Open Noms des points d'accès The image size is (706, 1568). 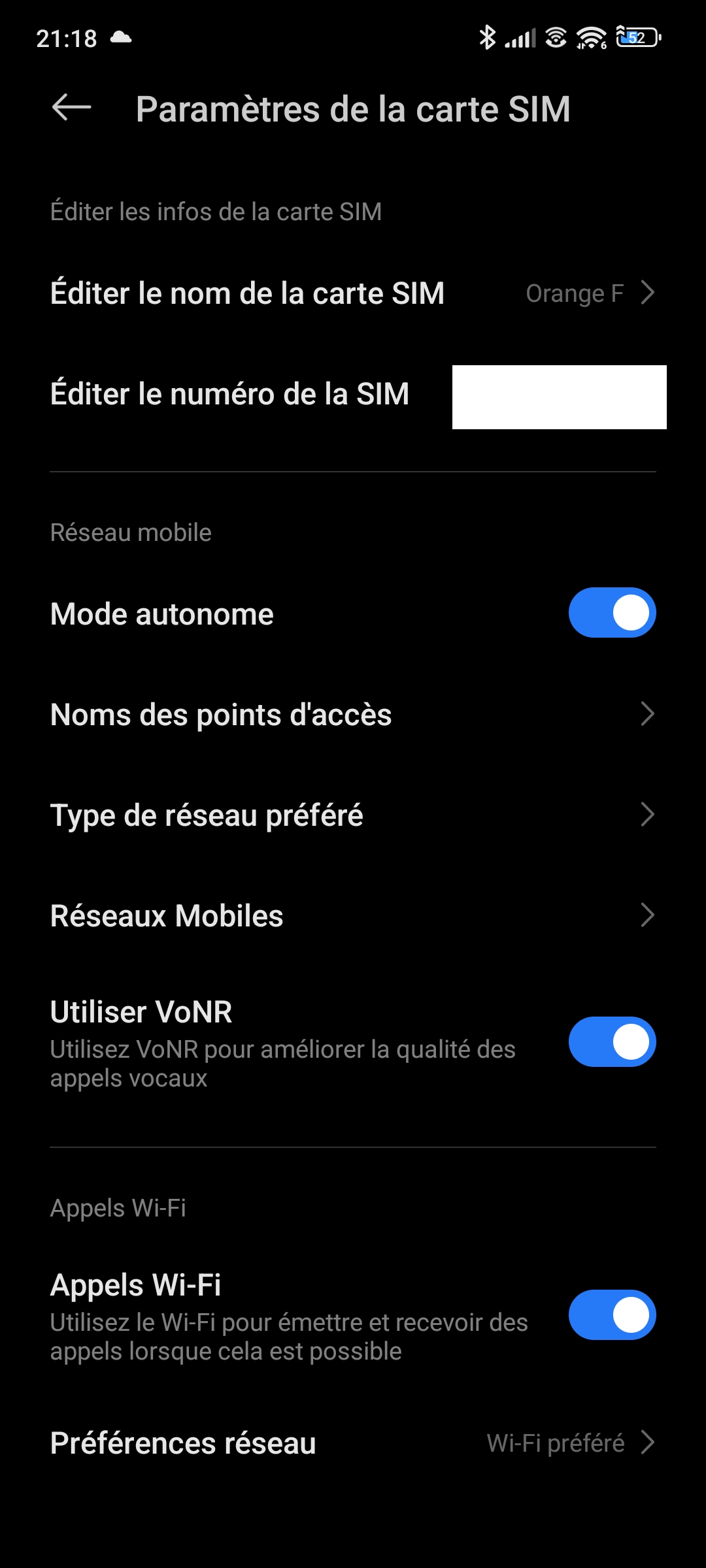(353, 714)
